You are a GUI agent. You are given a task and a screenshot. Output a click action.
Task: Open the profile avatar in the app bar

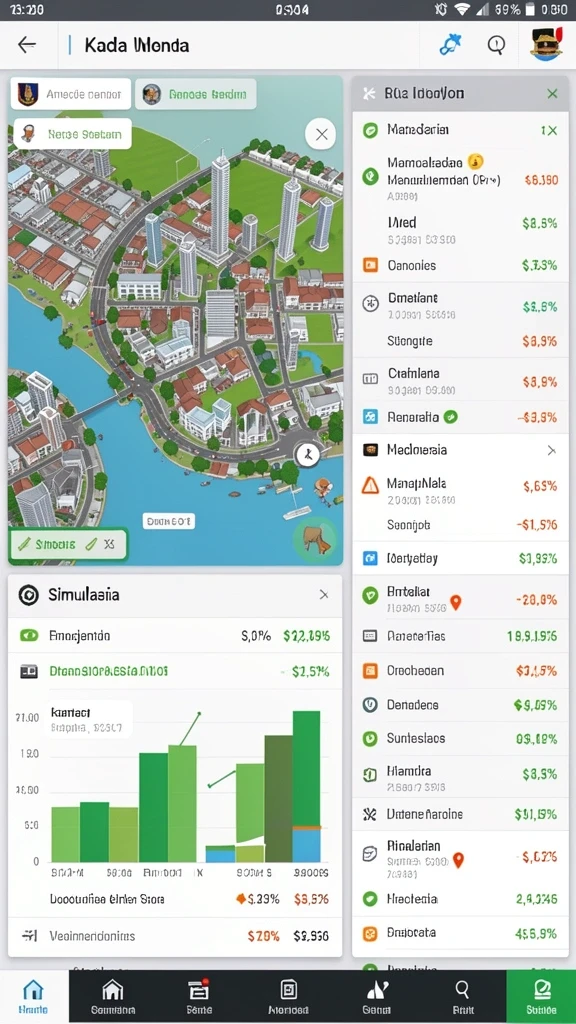point(546,44)
